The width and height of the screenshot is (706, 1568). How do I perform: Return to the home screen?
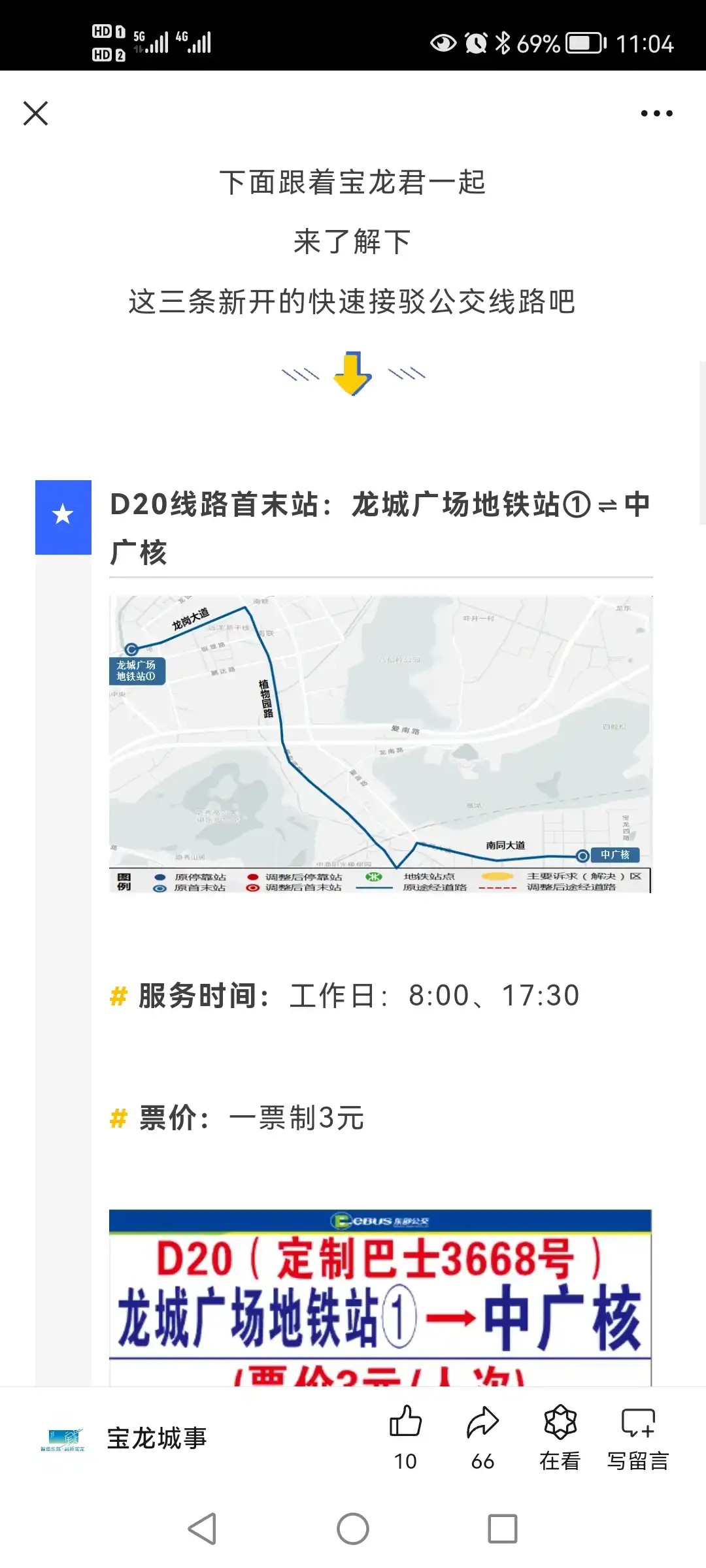[353, 1529]
